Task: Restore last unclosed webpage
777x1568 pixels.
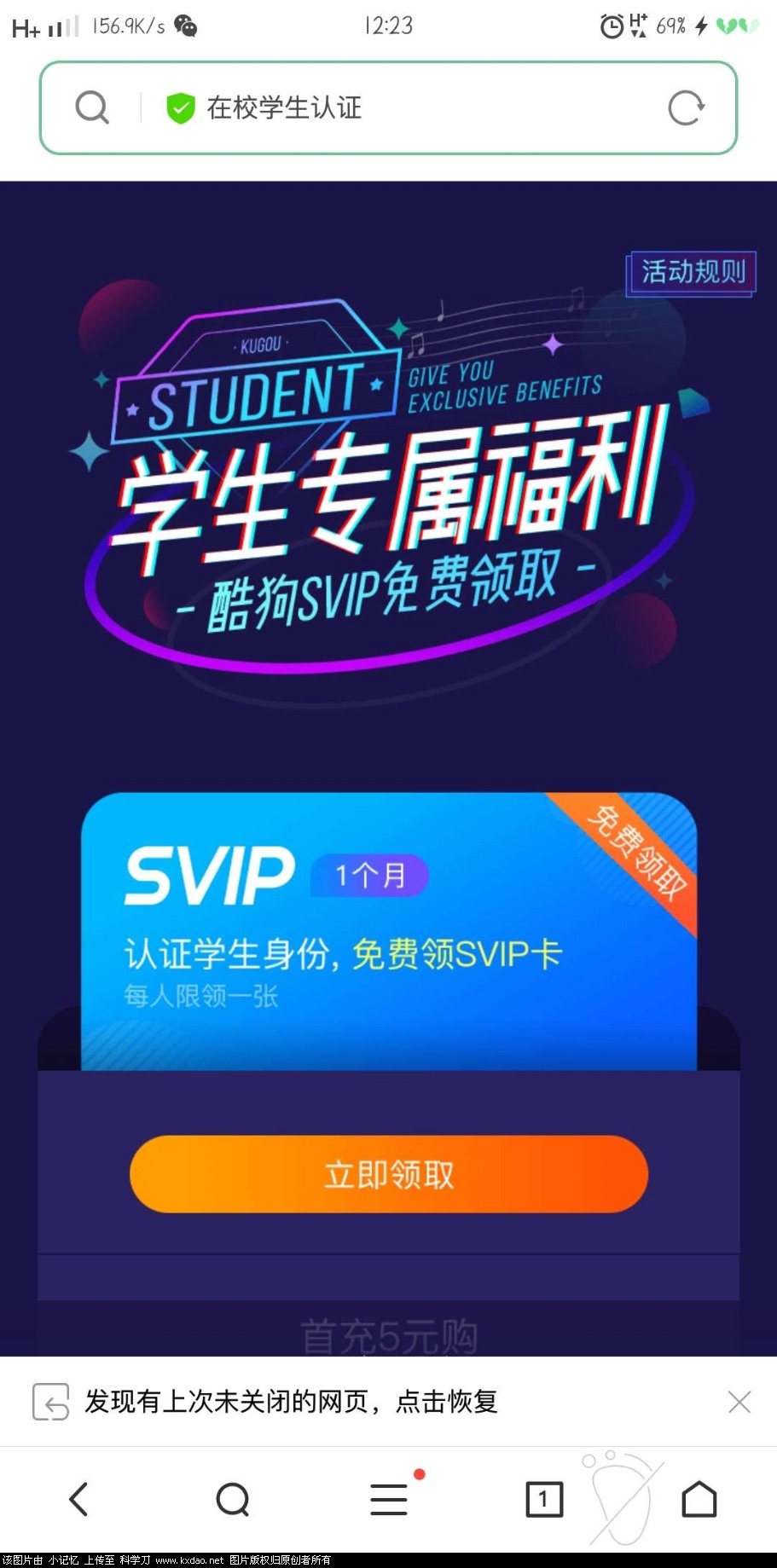Action: (290, 1401)
